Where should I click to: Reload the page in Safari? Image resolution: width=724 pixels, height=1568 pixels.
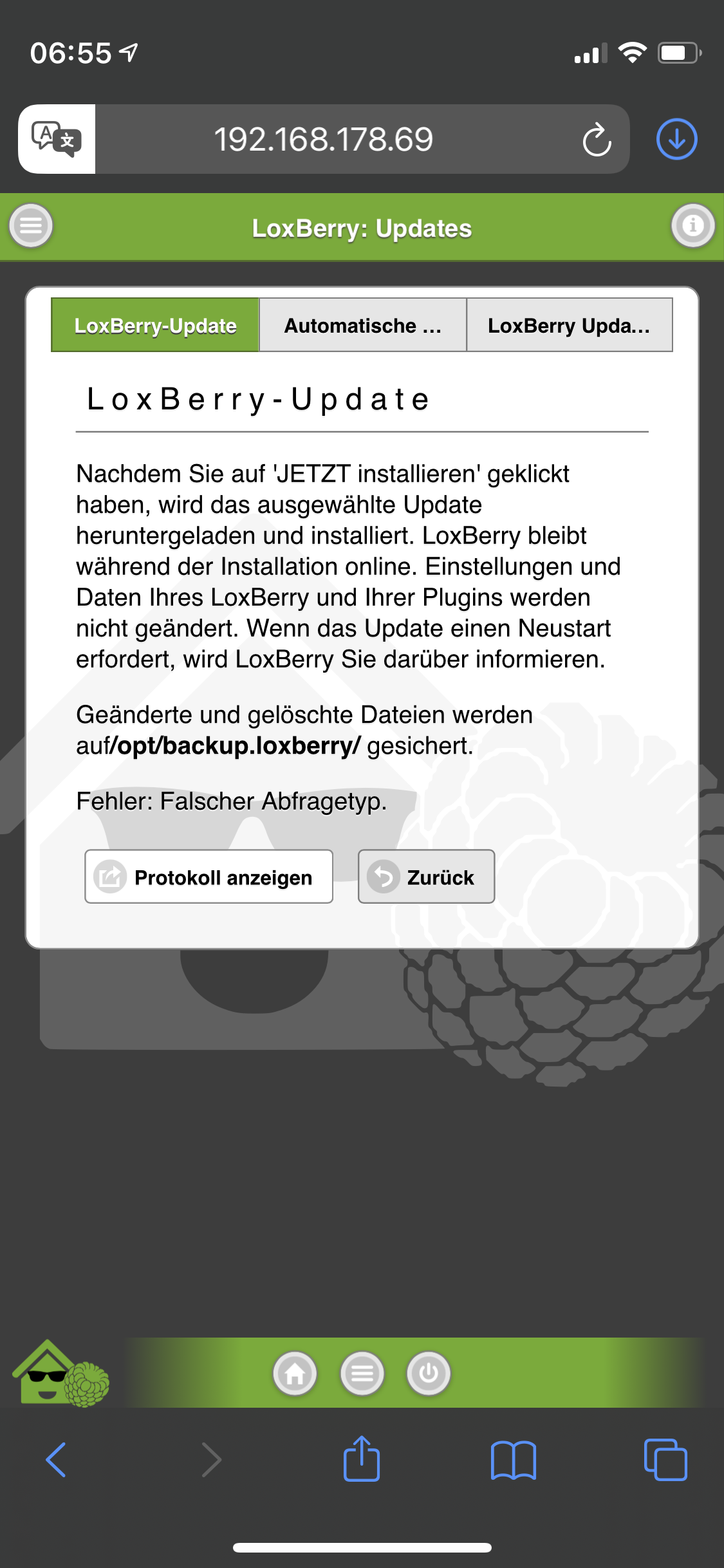tap(597, 140)
